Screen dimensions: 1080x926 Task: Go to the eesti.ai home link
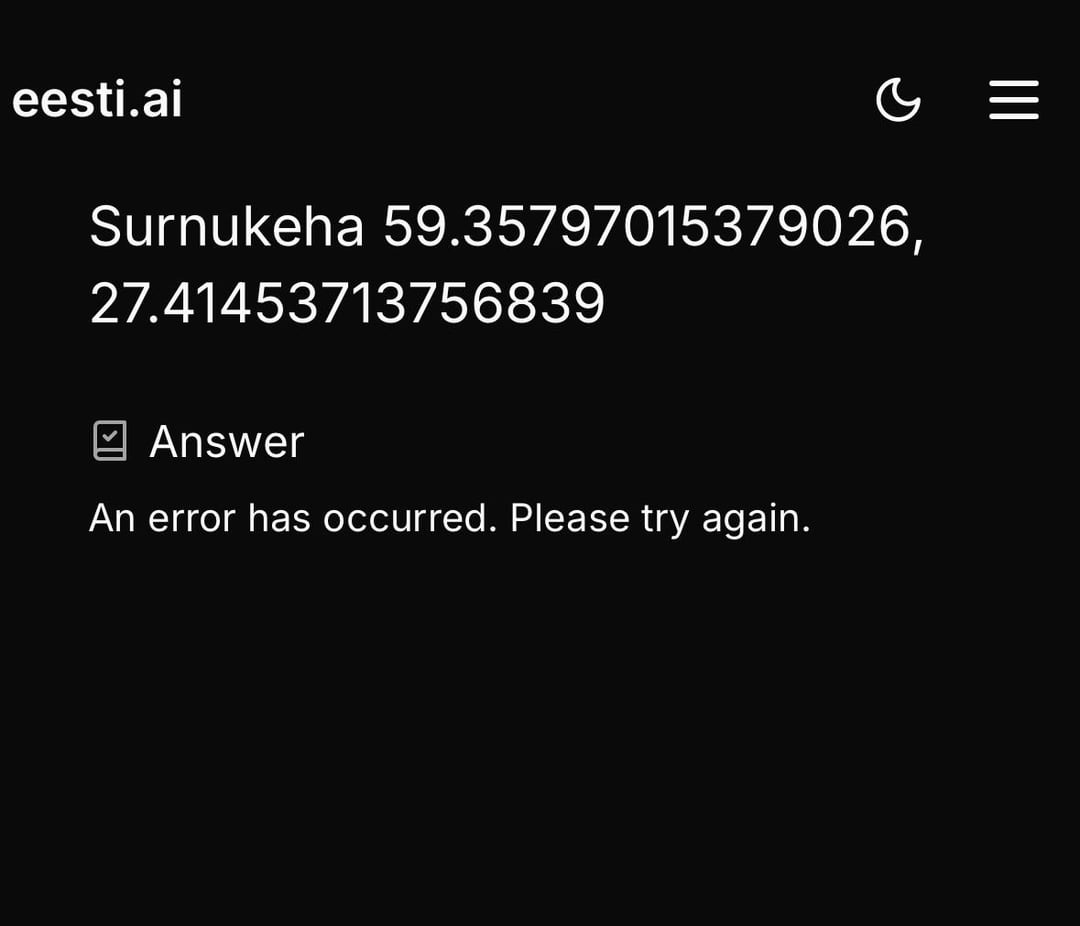(x=97, y=101)
